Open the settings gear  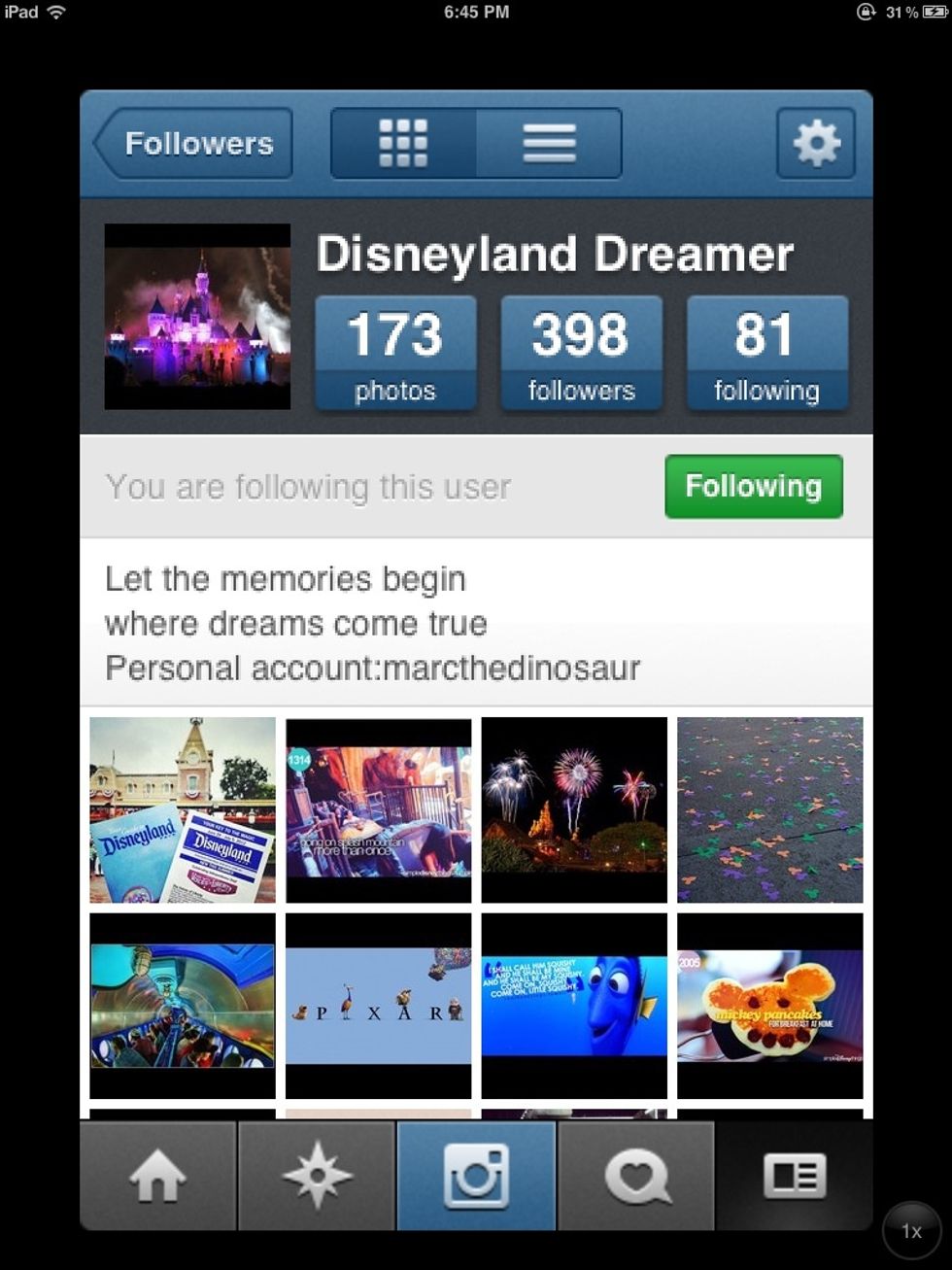click(816, 144)
